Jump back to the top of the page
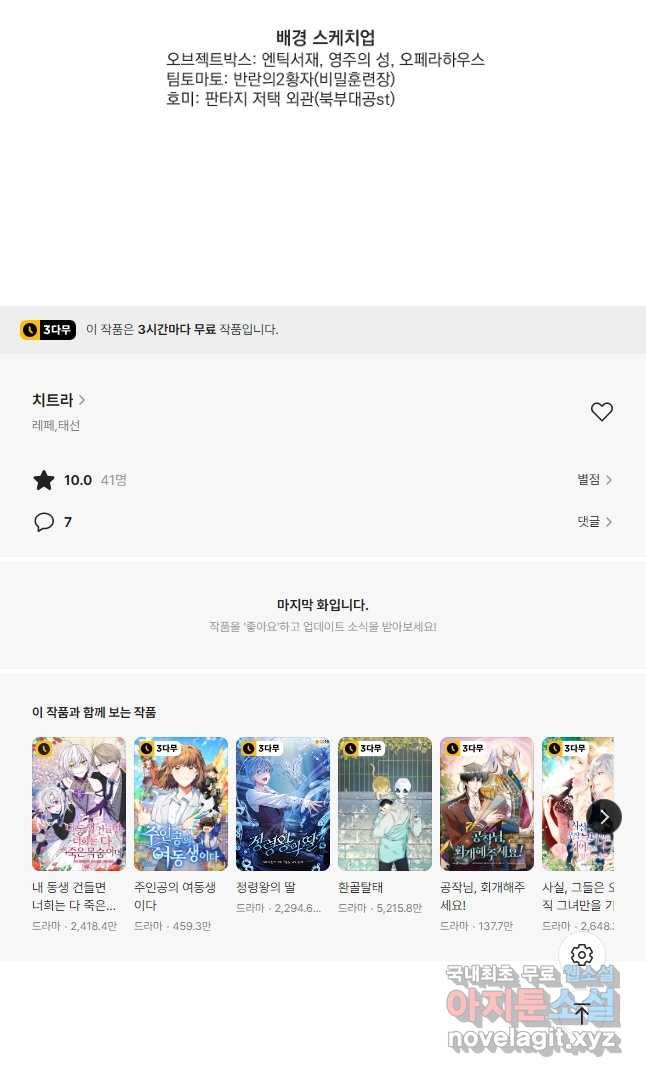Viewport: 646px width, 1077px height. coord(582,1013)
